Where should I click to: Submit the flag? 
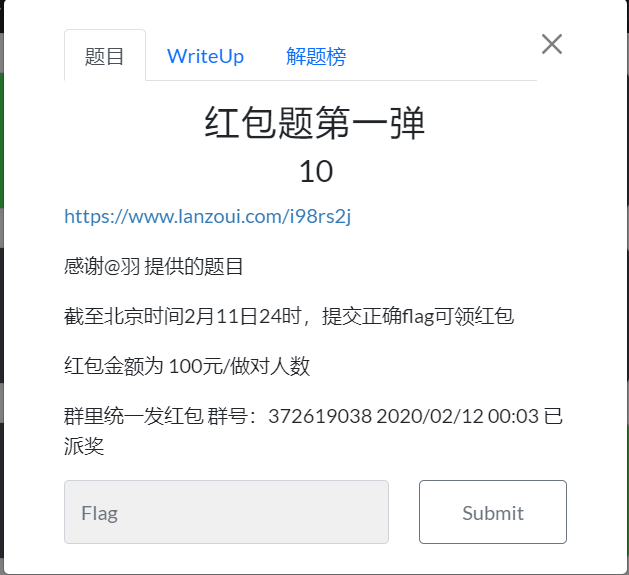point(492,512)
